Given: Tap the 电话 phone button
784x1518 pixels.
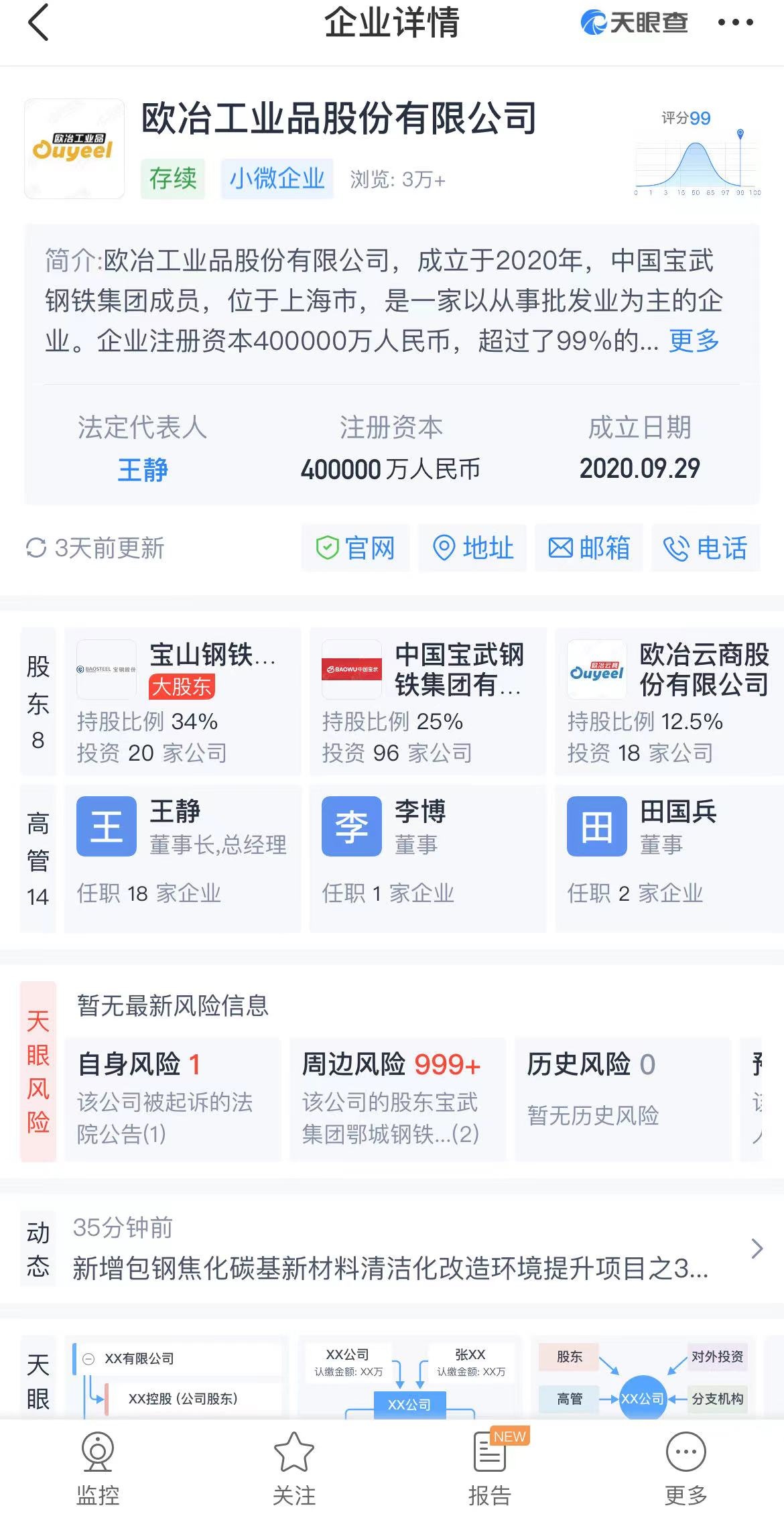Looking at the screenshot, I should [706, 548].
